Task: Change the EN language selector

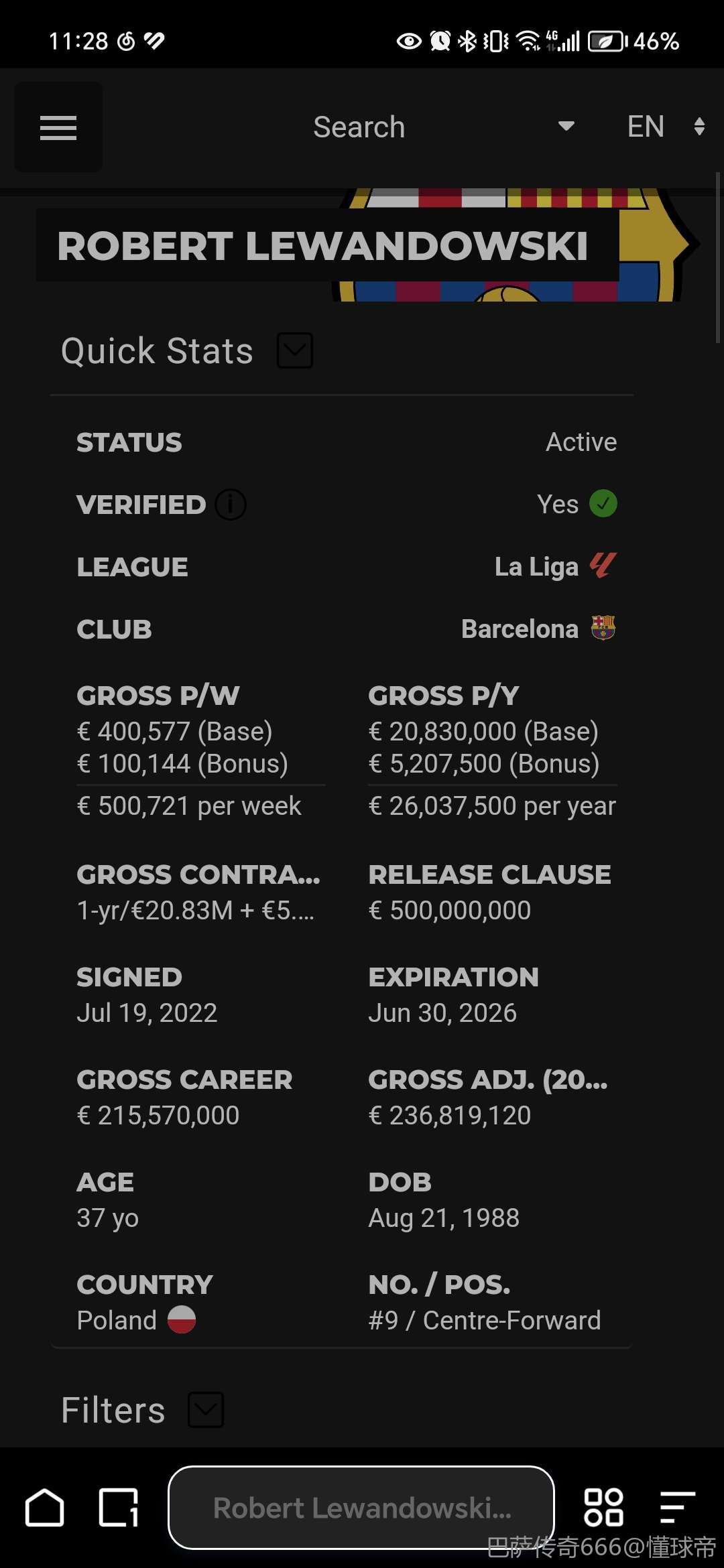Action: point(665,127)
